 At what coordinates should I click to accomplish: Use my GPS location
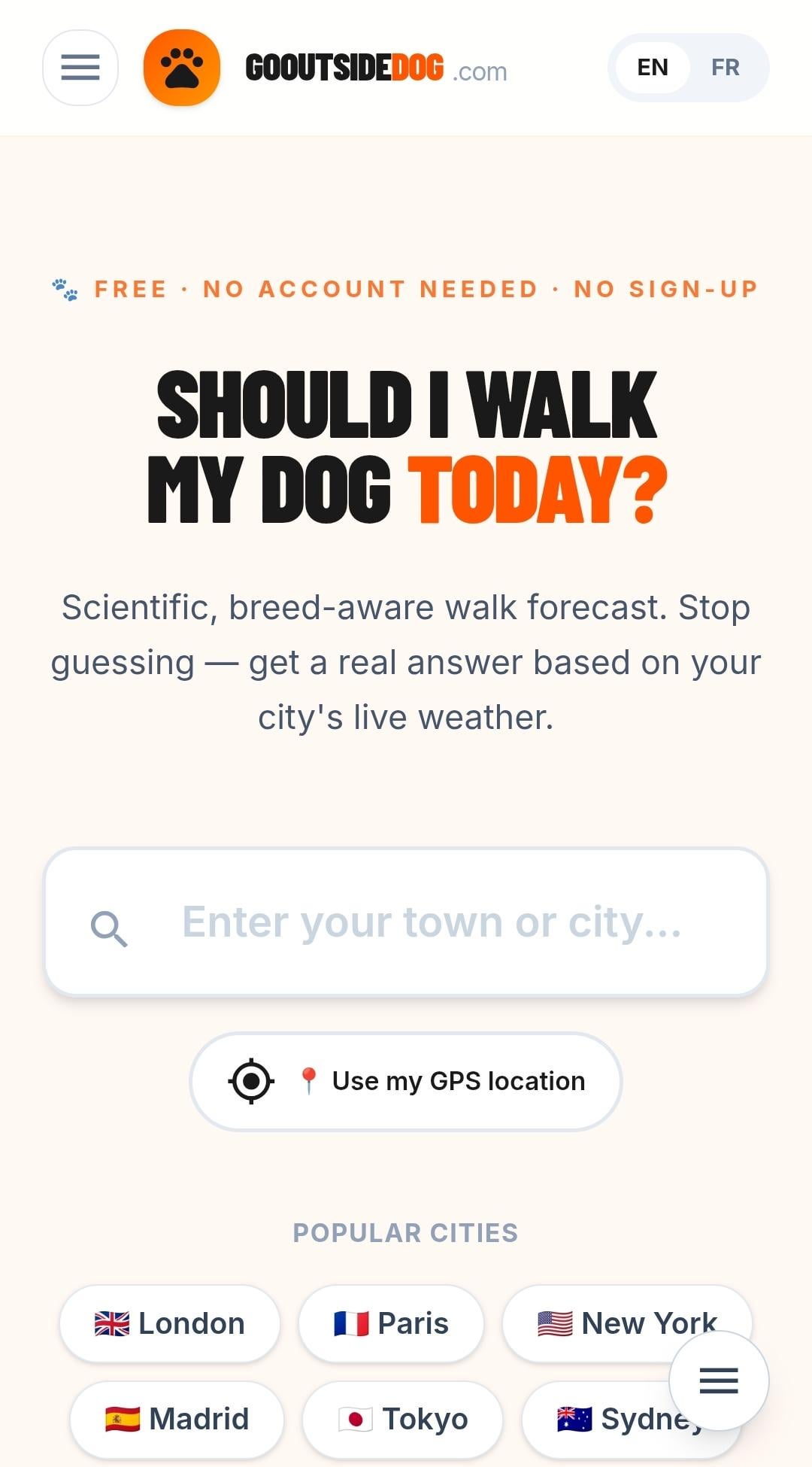[406, 1081]
